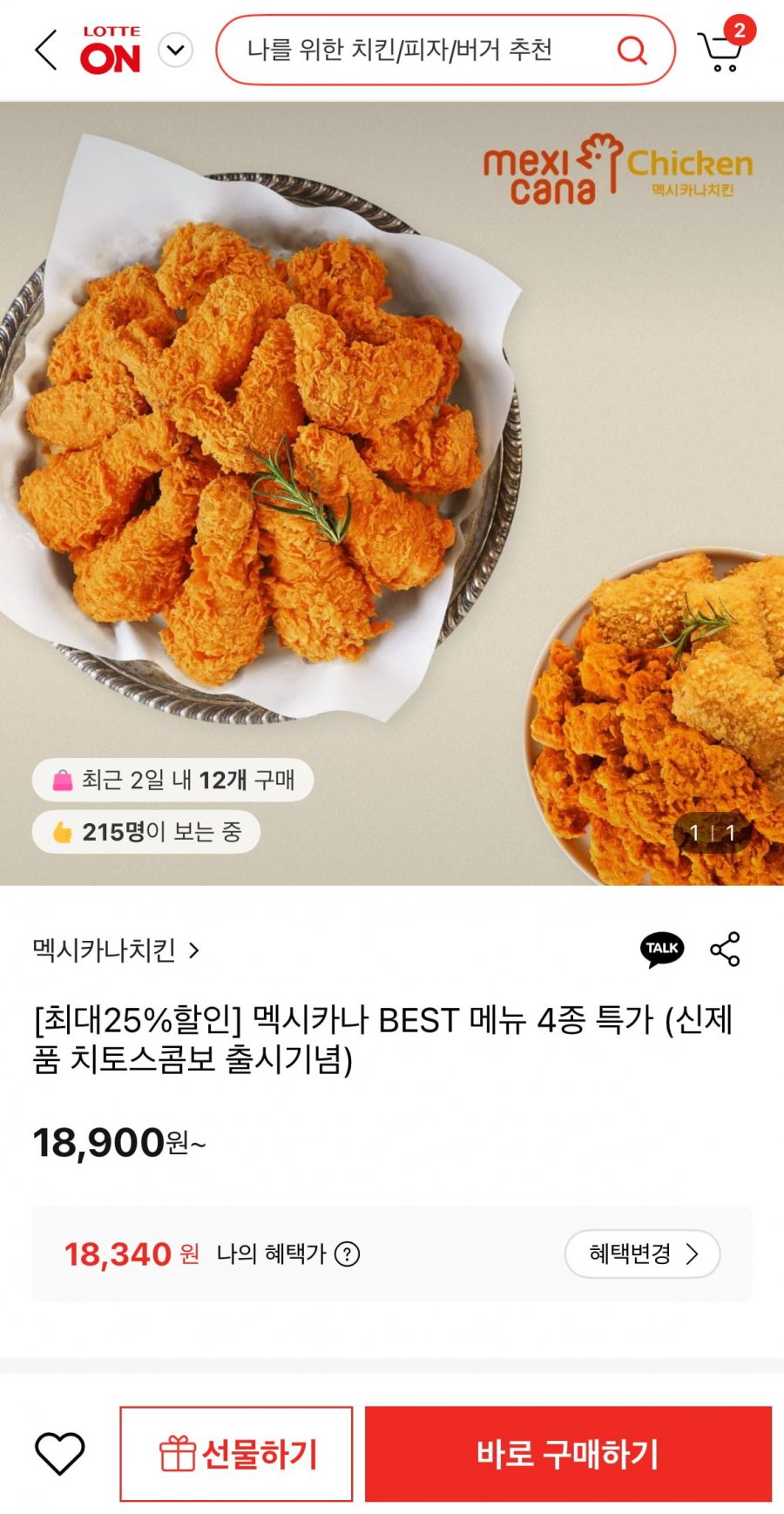784x1514 pixels.
Task: Tap 선물하기 to send as gift
Action: coord(236,1454)
